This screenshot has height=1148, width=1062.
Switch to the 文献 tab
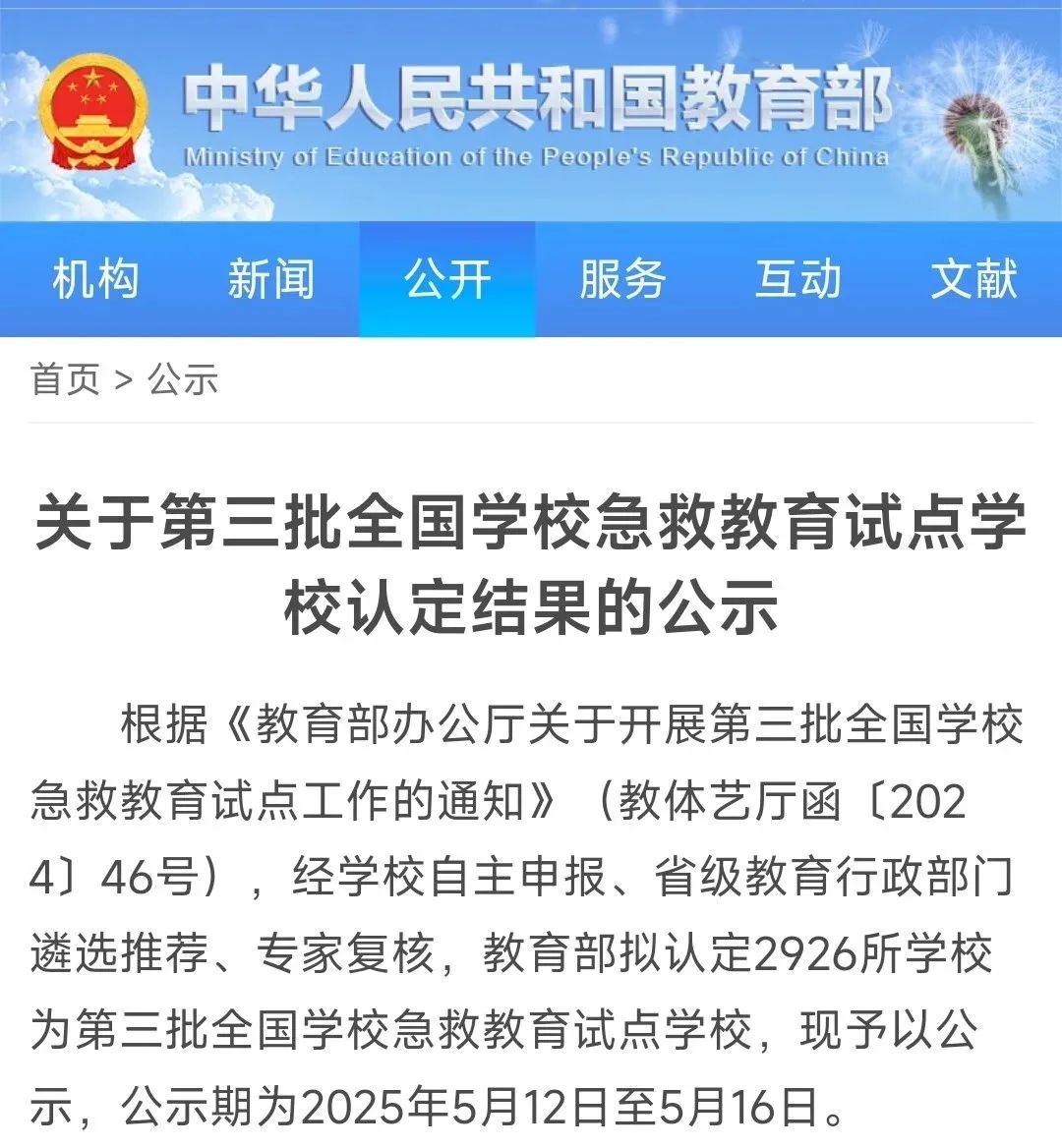pyautogui.click(x=974, y=279)
